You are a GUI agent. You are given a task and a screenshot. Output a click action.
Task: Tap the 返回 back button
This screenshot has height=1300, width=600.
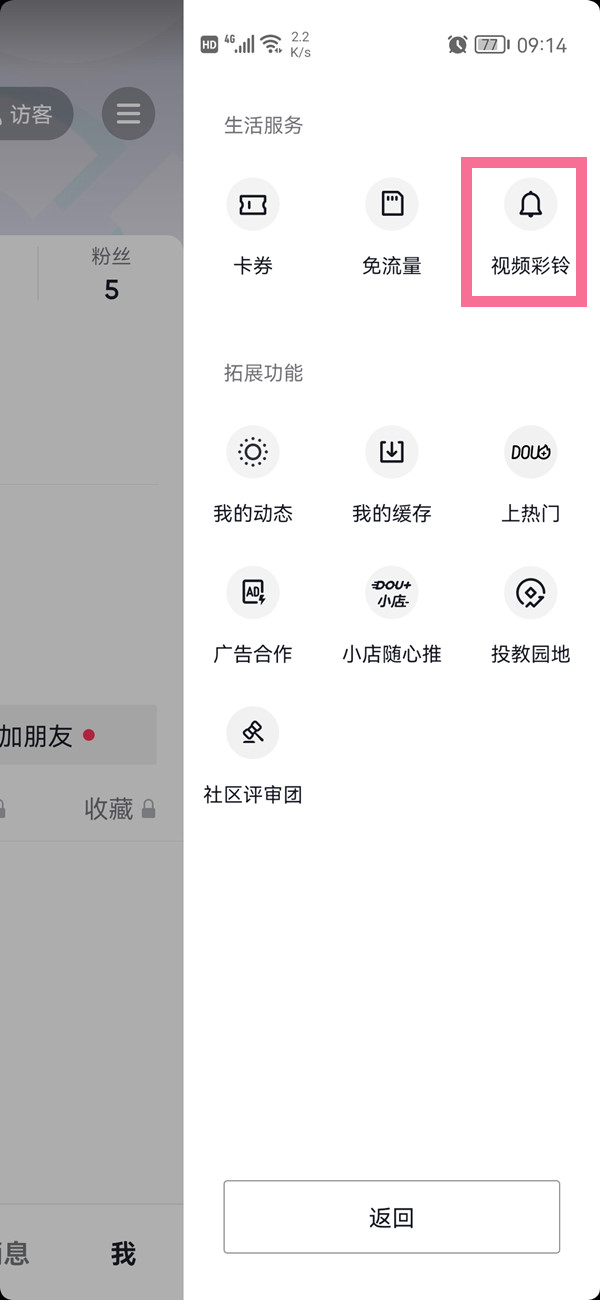click(391, 1217)
